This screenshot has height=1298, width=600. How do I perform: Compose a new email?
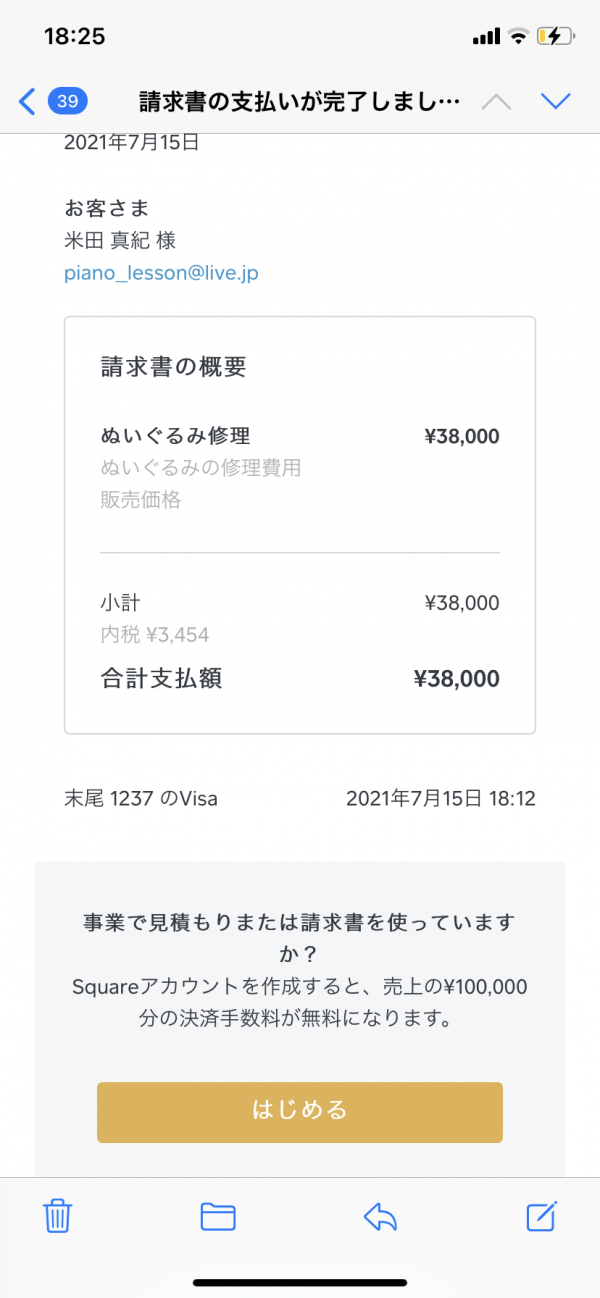point(541,1215)
